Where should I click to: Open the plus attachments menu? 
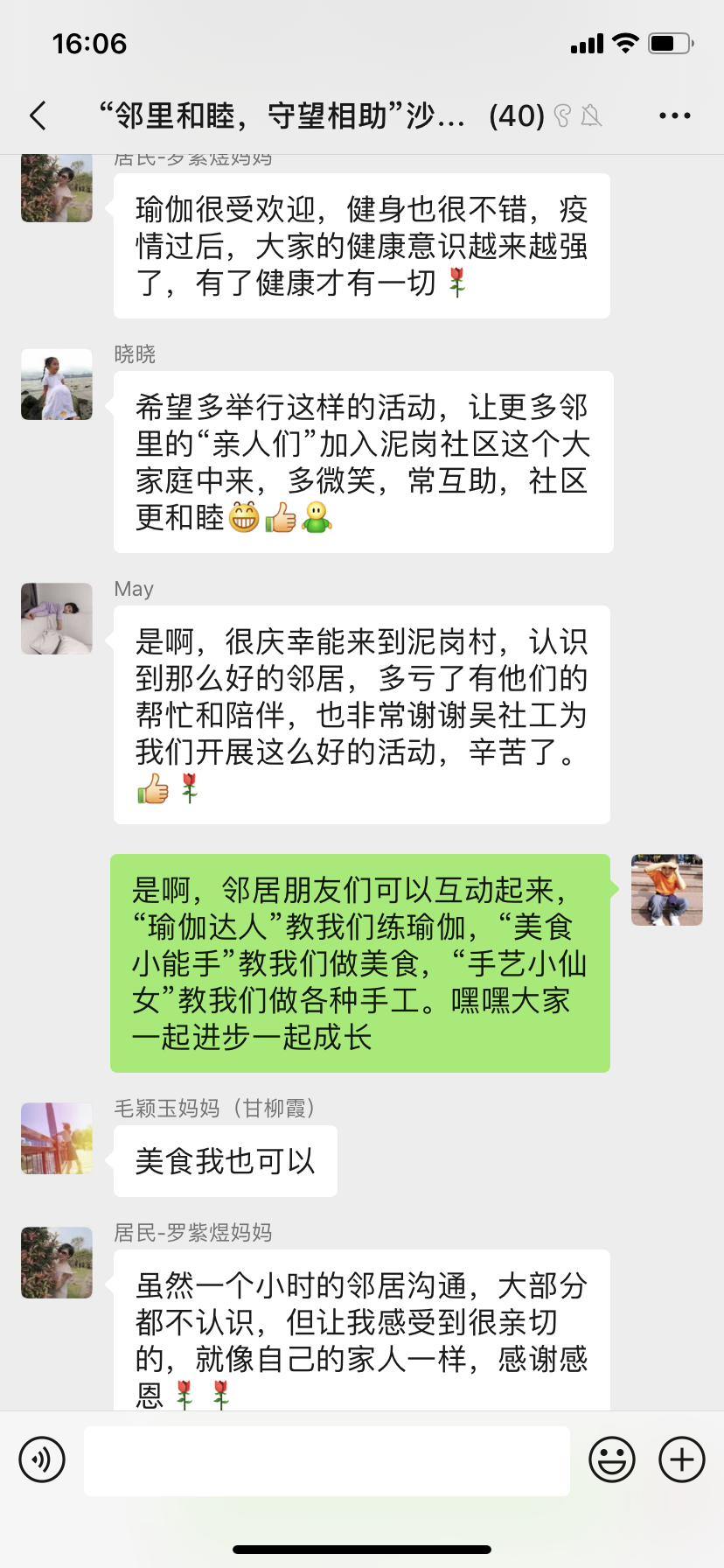click(681, 1459)
